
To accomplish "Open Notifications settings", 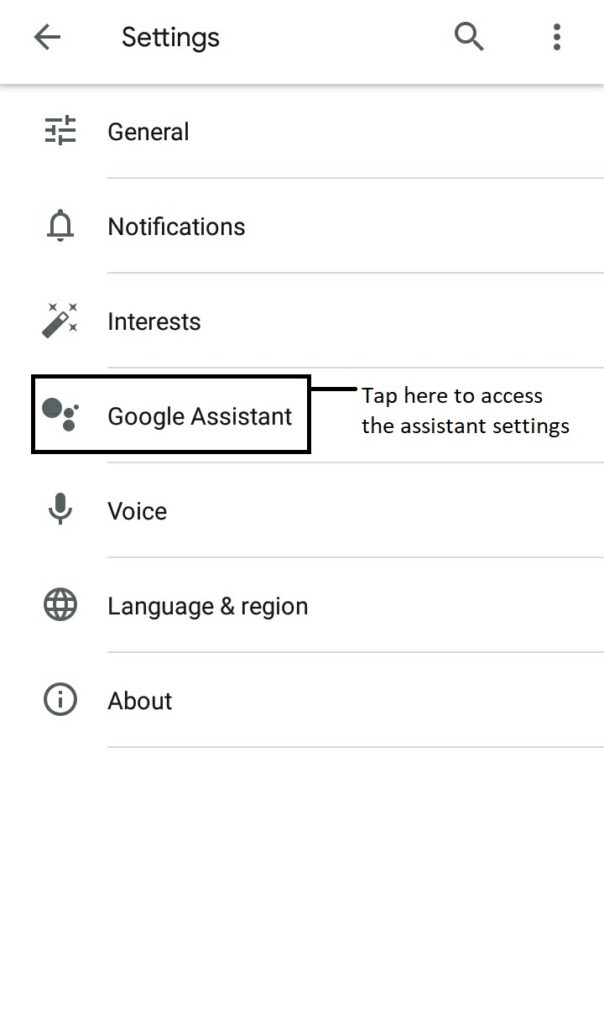I will click(x=302, y=226).
